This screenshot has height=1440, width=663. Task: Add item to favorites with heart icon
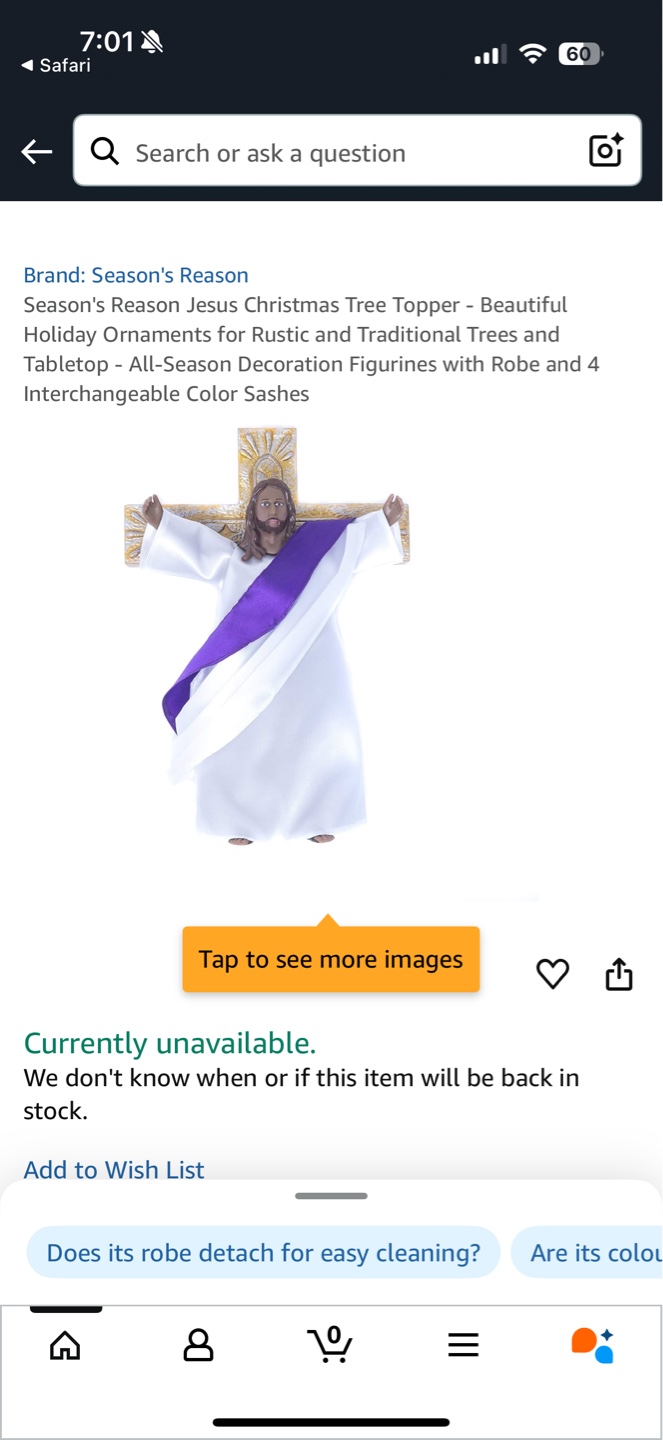[553, 973]
